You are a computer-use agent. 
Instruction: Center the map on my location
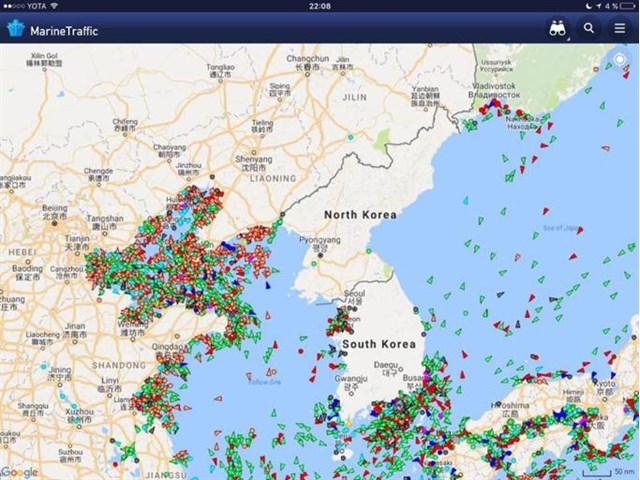pos(621,60)
